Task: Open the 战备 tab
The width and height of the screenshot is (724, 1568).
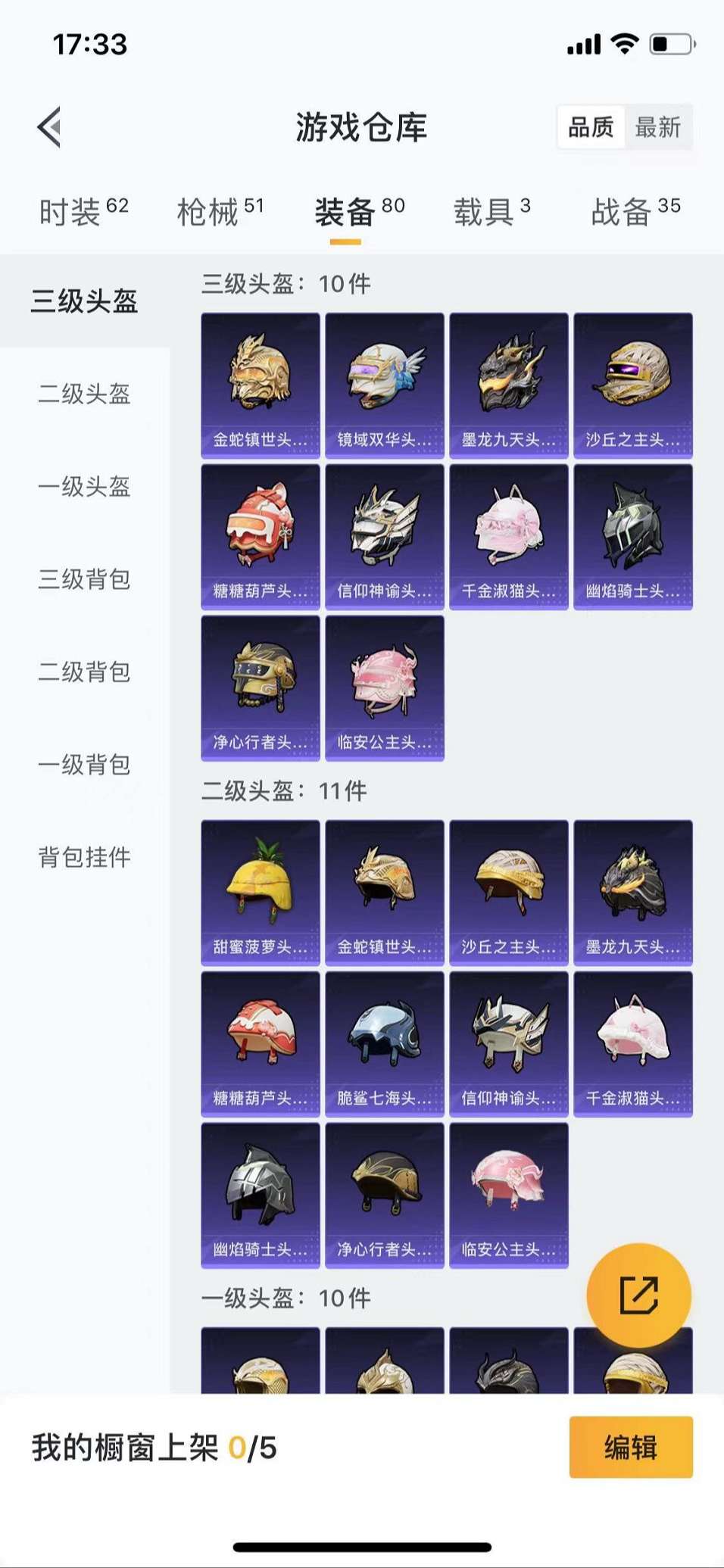Action: pyautogui.click(x=635, y=212)
